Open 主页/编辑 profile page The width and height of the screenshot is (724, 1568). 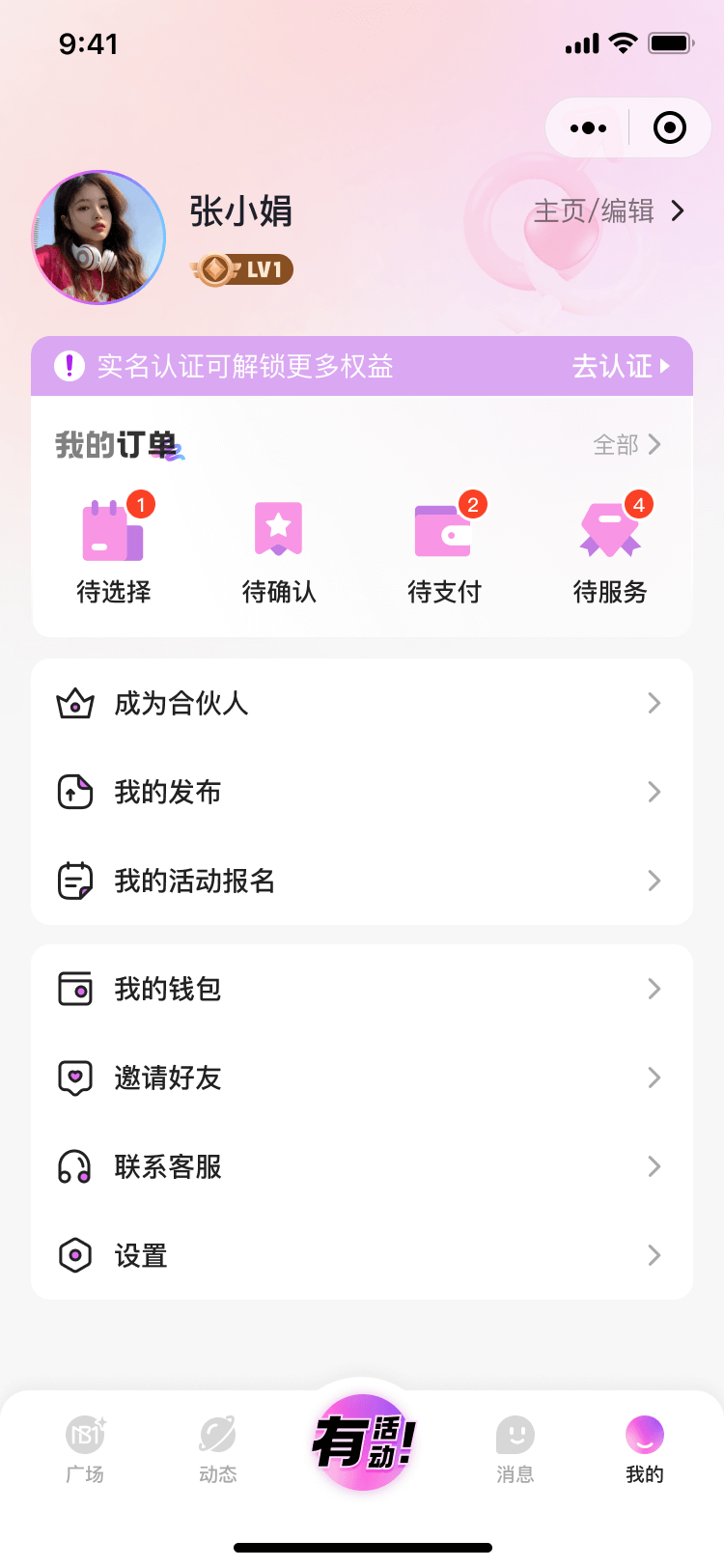pos(608,210)
